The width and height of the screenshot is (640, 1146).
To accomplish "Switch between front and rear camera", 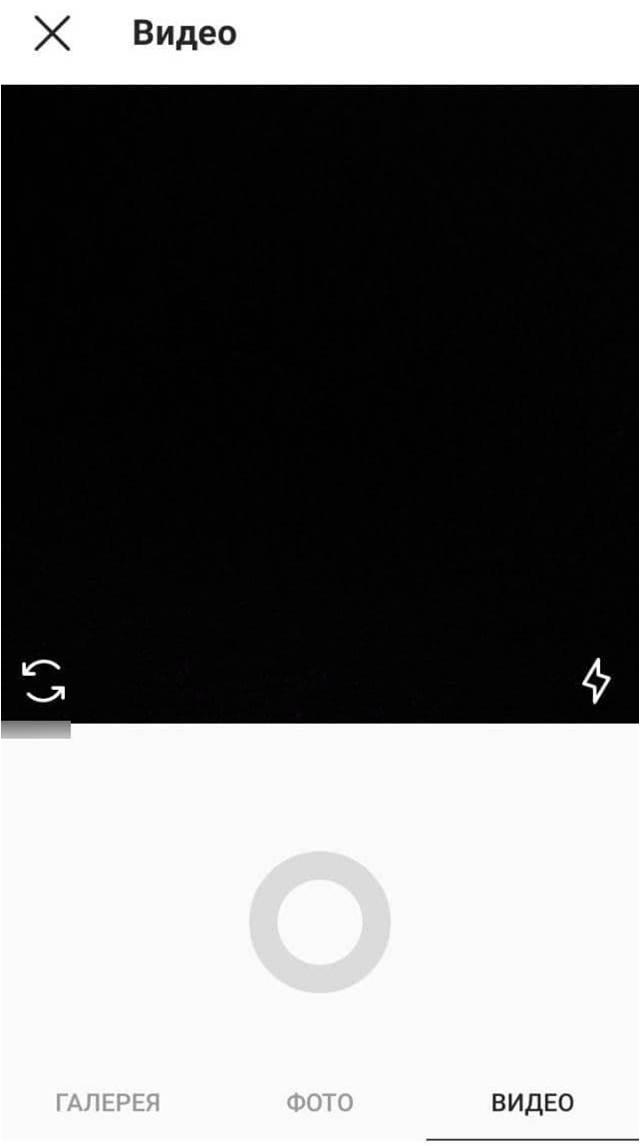I will pos(45,682).
